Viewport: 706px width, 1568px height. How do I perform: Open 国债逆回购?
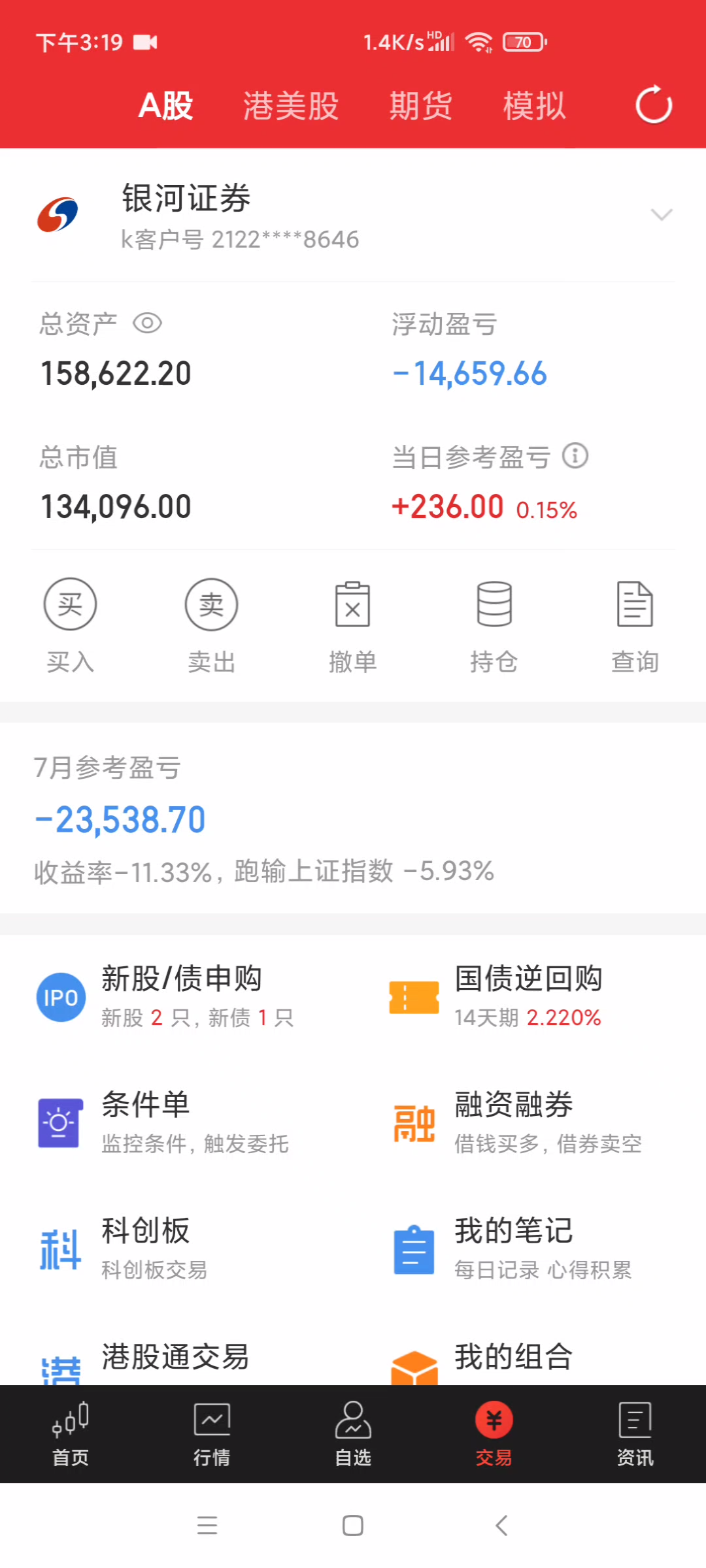click(529, 997)
